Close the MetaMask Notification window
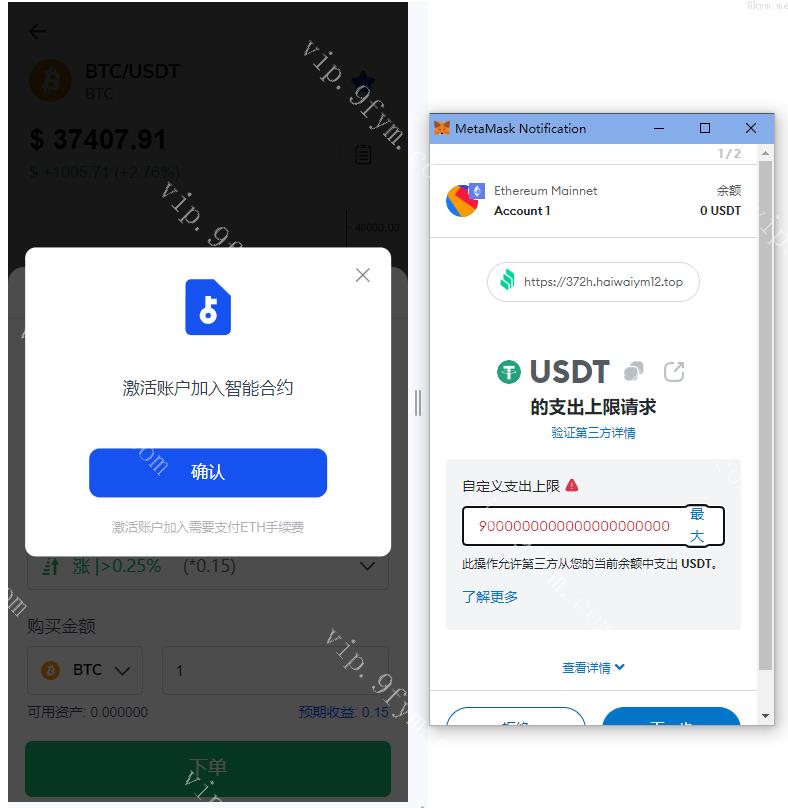Image resolution: width=788 pixels, height=808 pixels. [751, 128]
